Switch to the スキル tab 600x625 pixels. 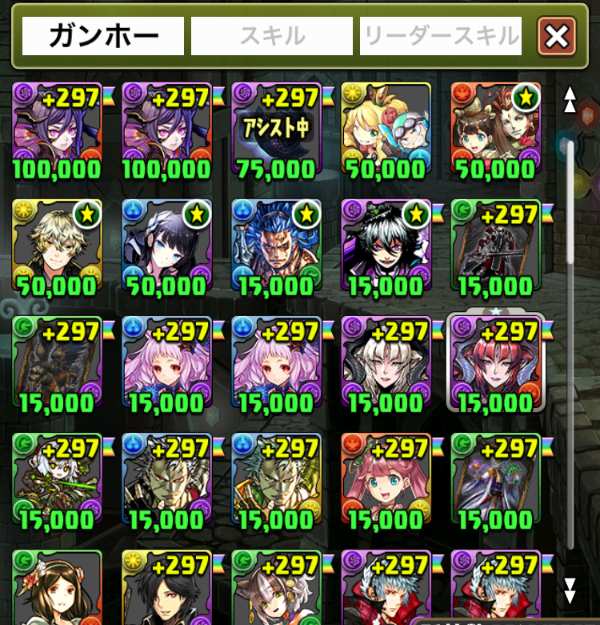(271, 37)
